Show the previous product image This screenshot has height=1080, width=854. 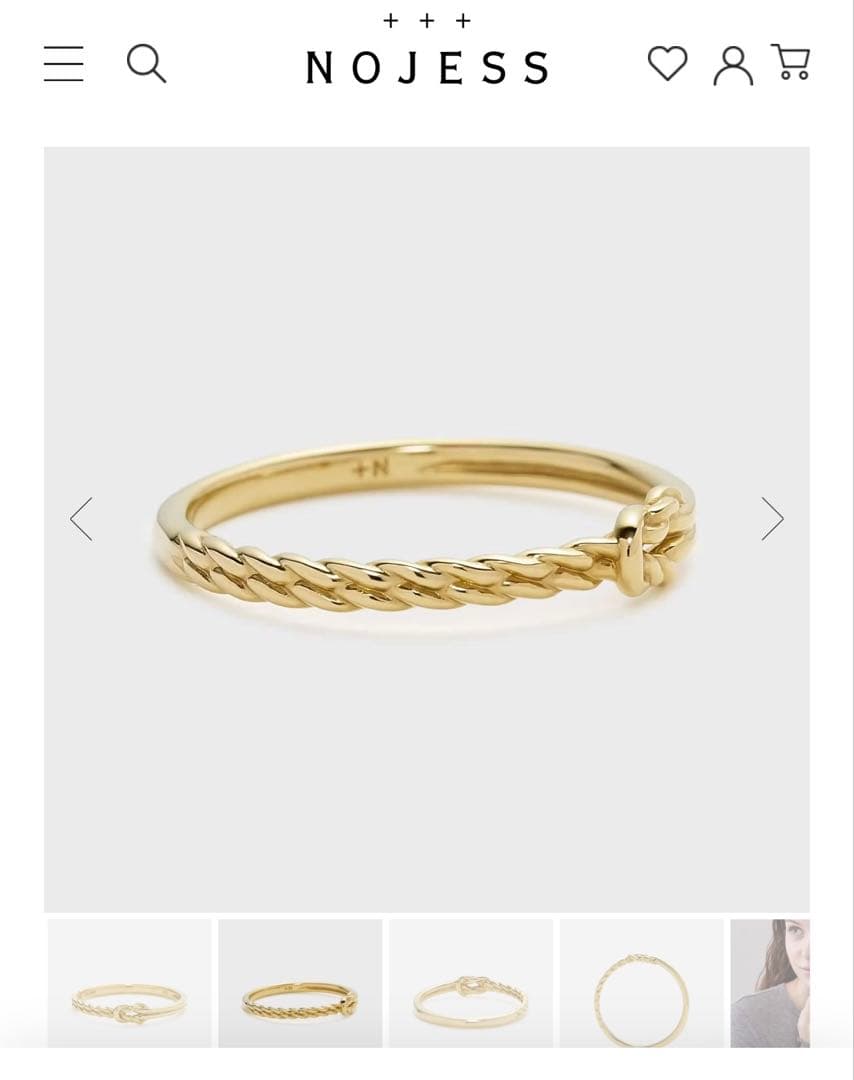coord(81,519)
